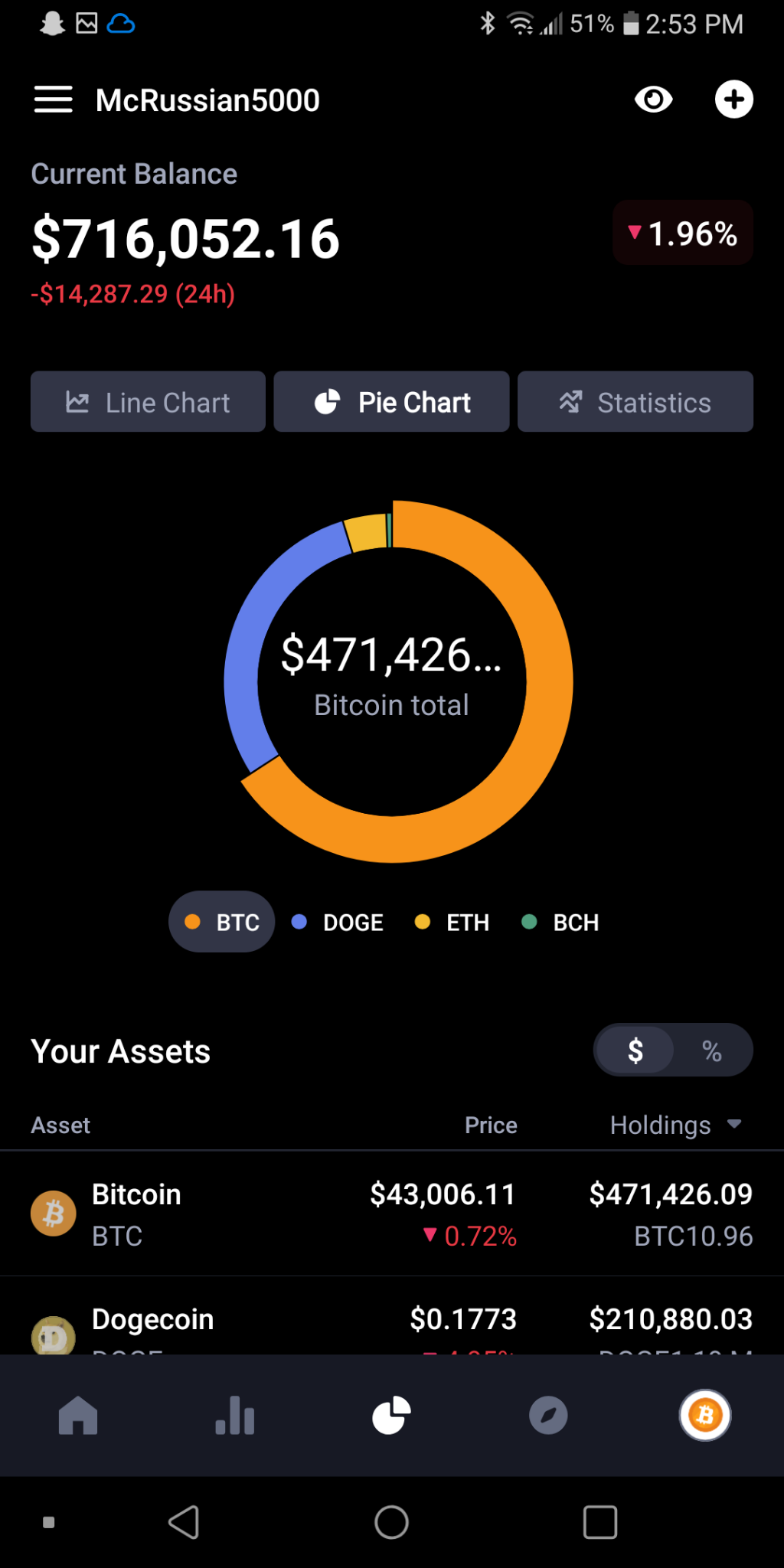Tap the add new asset plus icon
This screenshot has height=1568, width=784.
click(x=733, y=99)
